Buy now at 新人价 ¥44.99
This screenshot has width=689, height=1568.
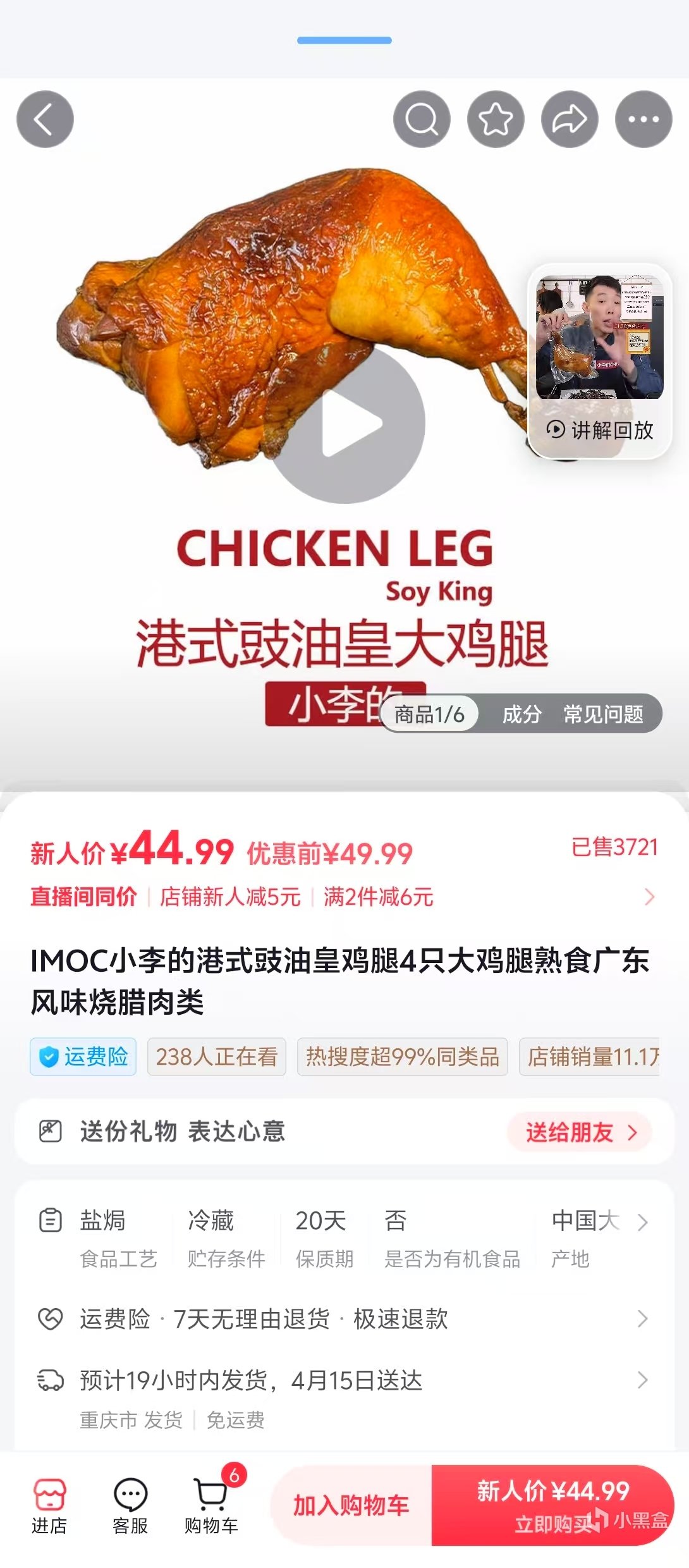coord(552,1506)
